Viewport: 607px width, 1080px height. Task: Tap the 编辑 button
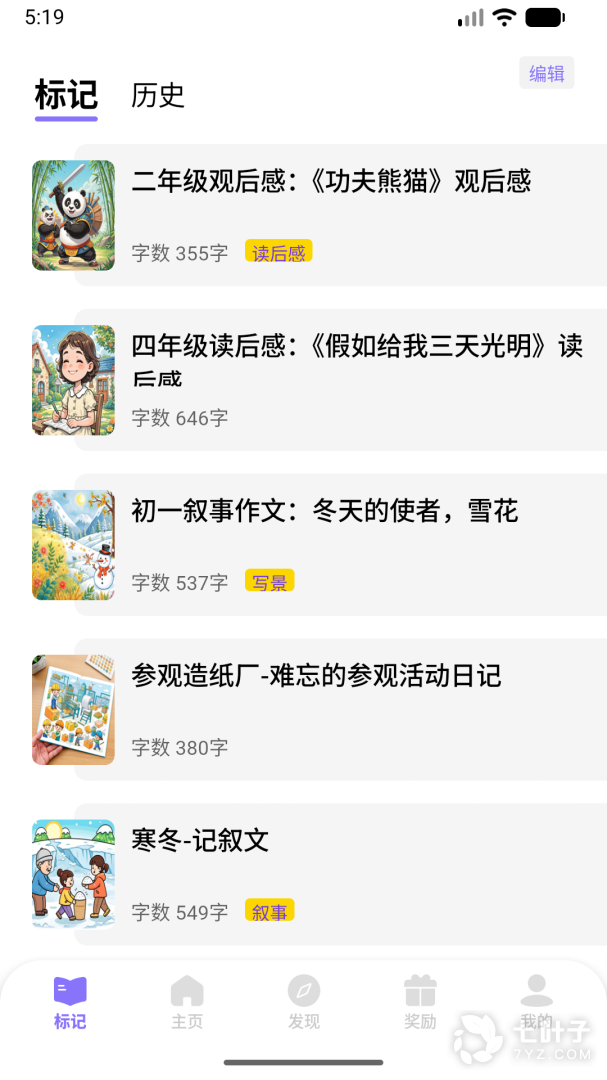click(x=546, y=73)
